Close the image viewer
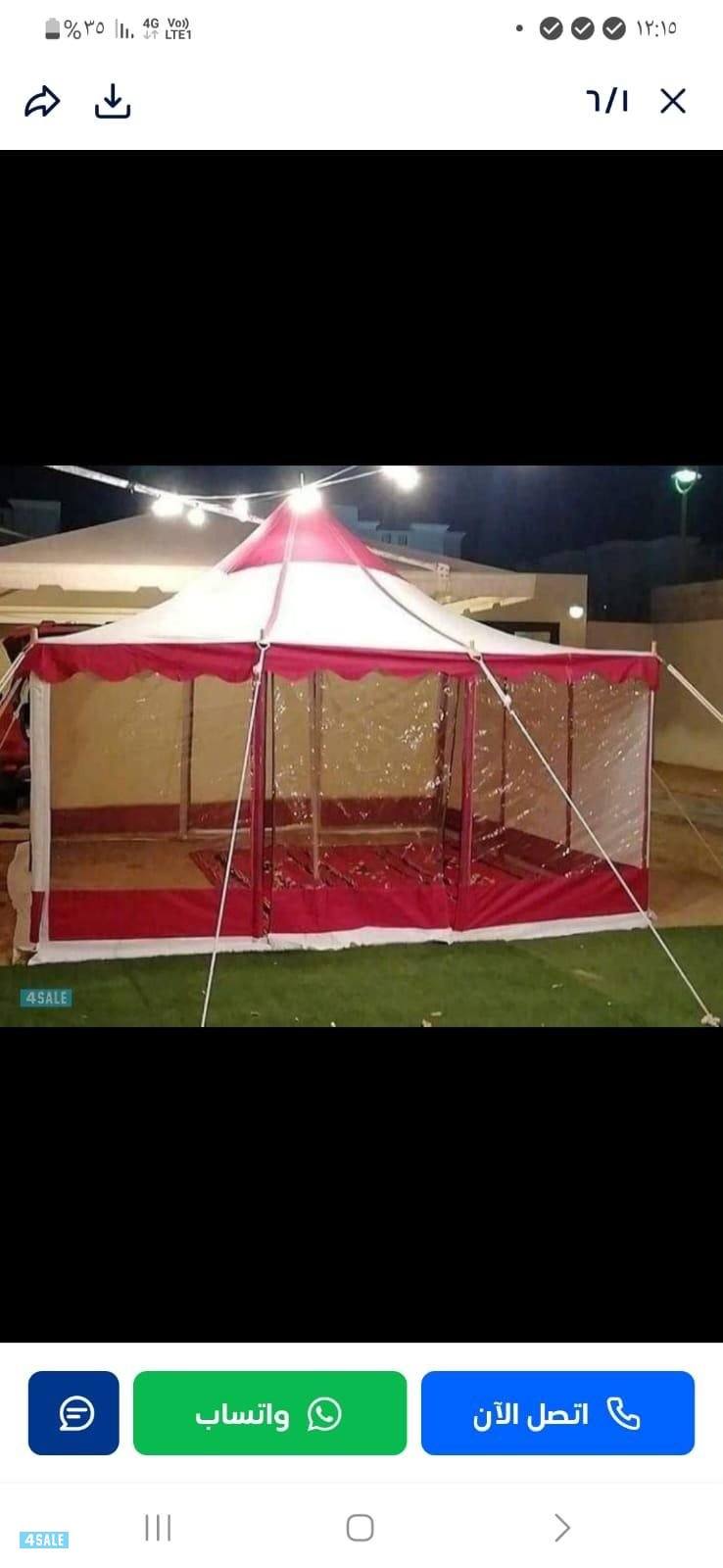Image resolution: width=723 pixels, height=1568 pixels. coord(672,101)
